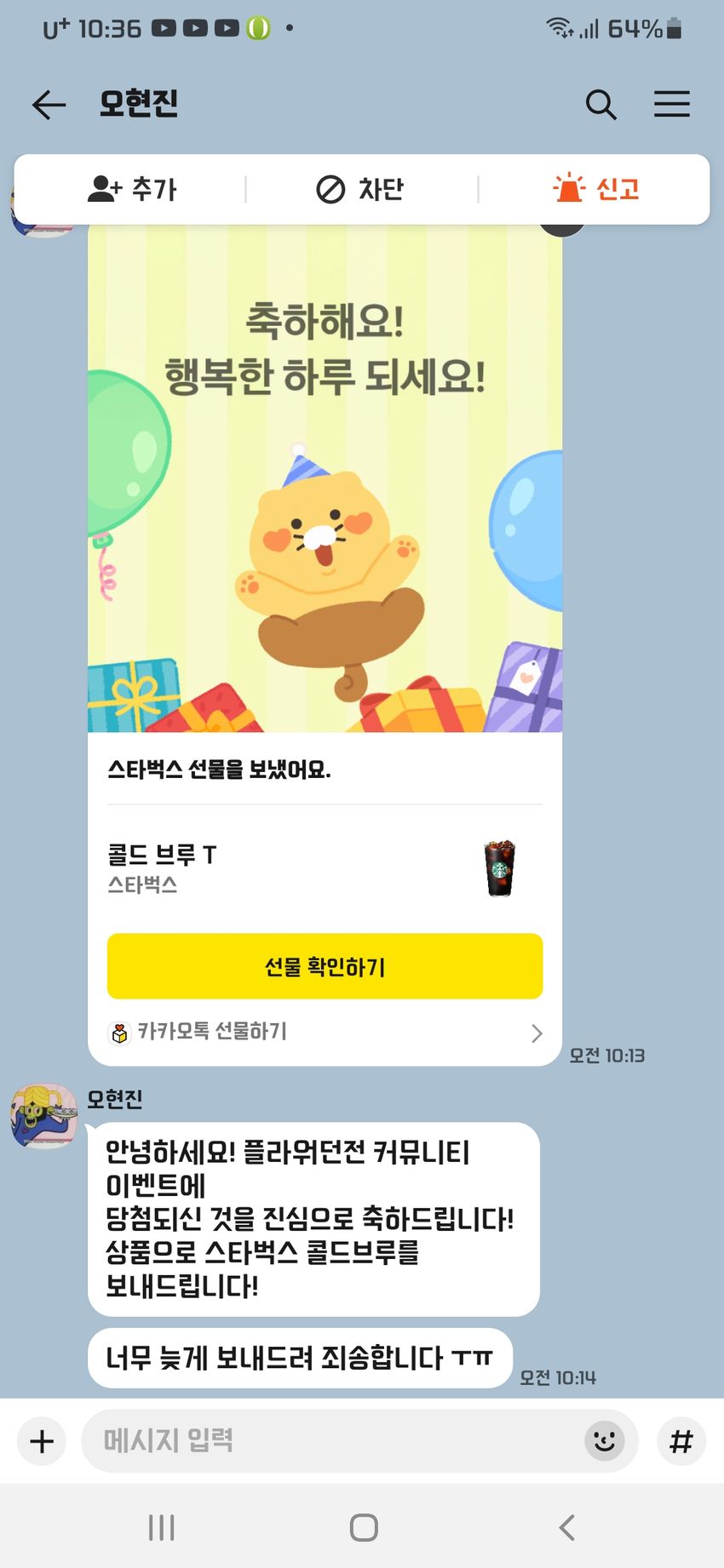The image size is (724, 1568).
Task: Go to the system home screen
Action: (x=364, y=1528)
